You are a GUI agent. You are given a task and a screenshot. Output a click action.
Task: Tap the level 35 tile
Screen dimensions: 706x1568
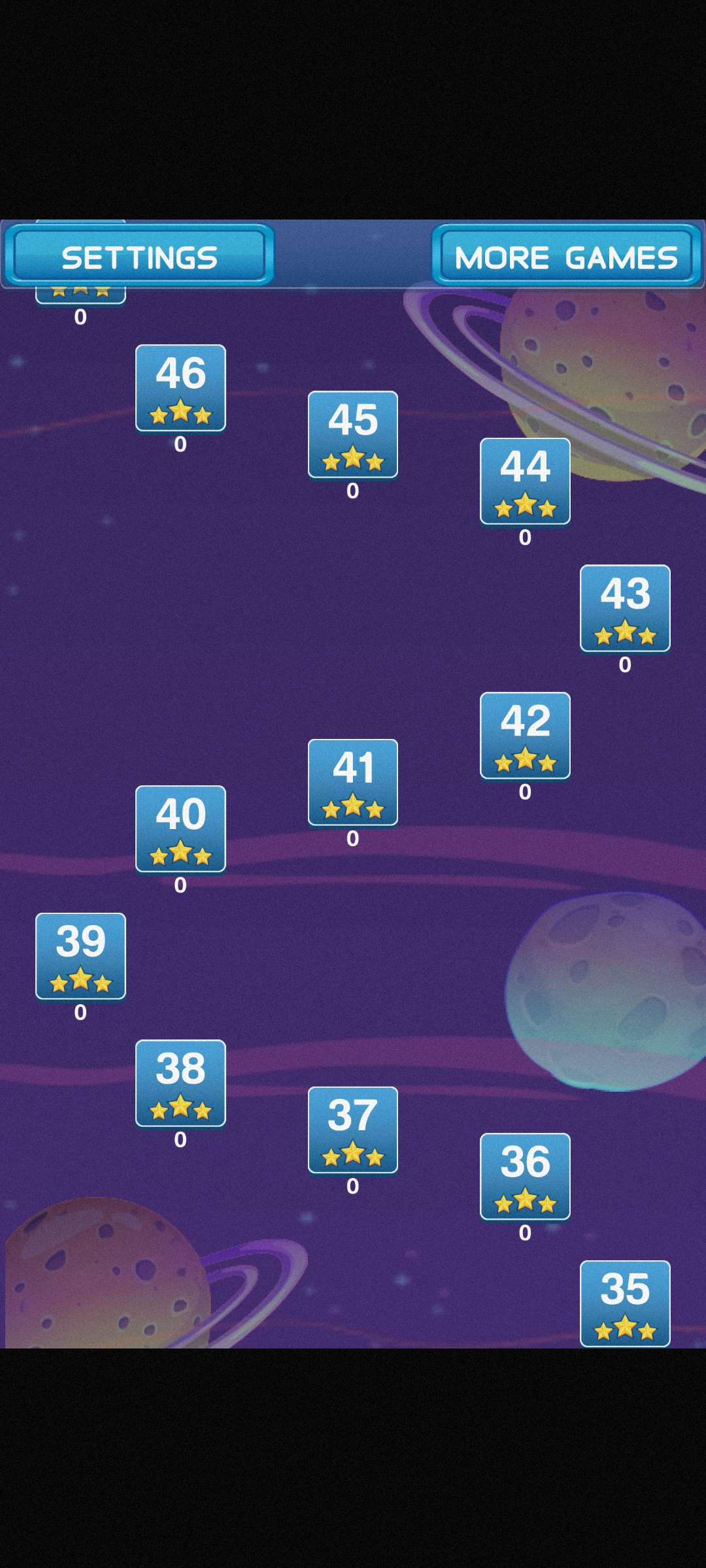625,1303
